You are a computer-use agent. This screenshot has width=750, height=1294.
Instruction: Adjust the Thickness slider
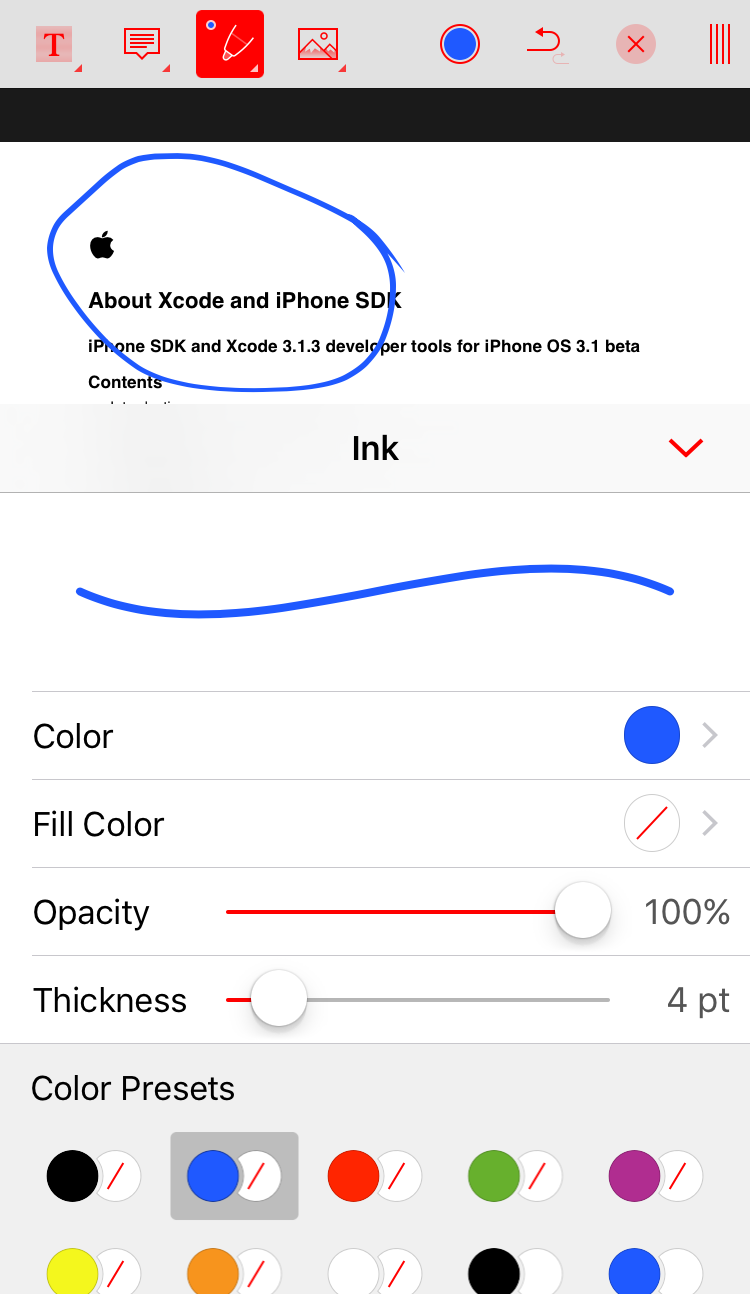click(278, 999)
